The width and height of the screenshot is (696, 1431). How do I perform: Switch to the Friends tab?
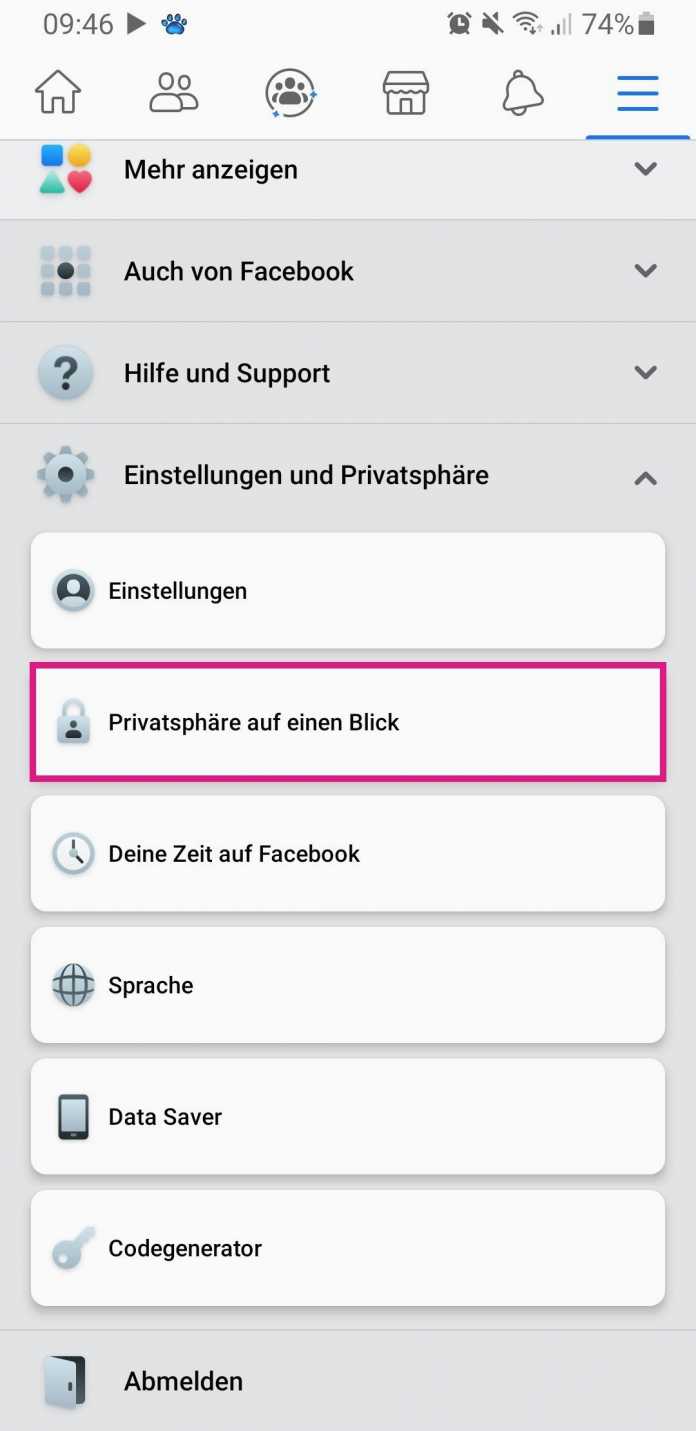coord(174,93)
